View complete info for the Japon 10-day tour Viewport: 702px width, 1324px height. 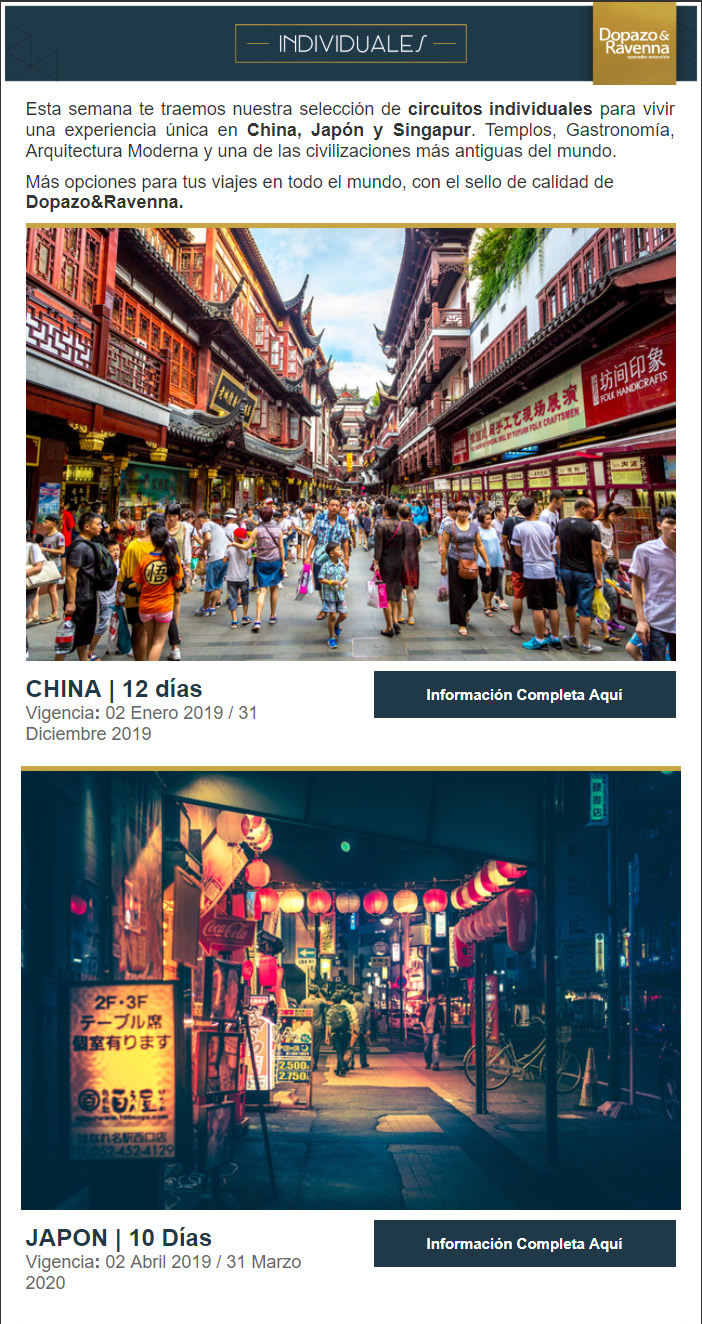click(524, 1244)
